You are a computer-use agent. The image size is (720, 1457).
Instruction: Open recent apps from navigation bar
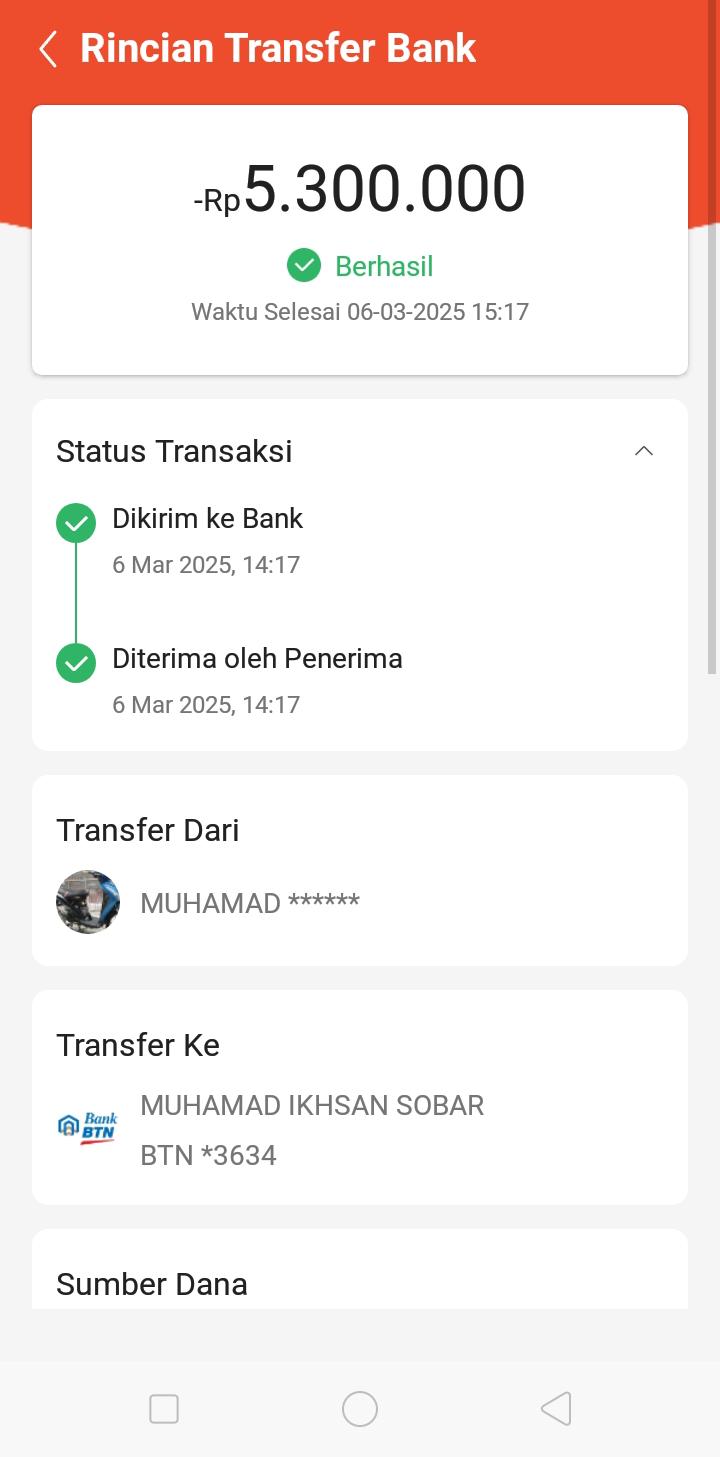(x=164, y=1409)
